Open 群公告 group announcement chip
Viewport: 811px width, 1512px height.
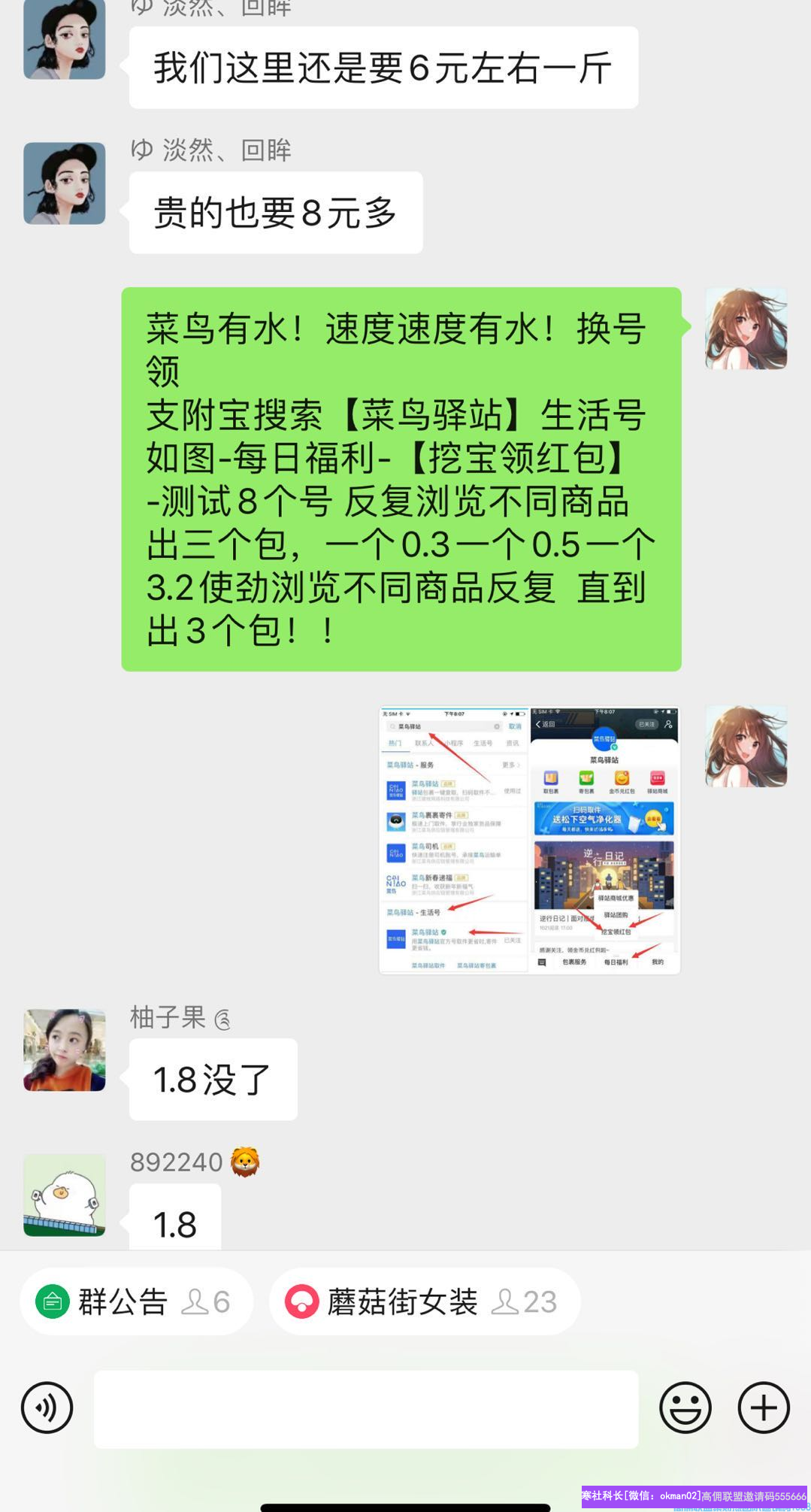tap(136, 1301)
